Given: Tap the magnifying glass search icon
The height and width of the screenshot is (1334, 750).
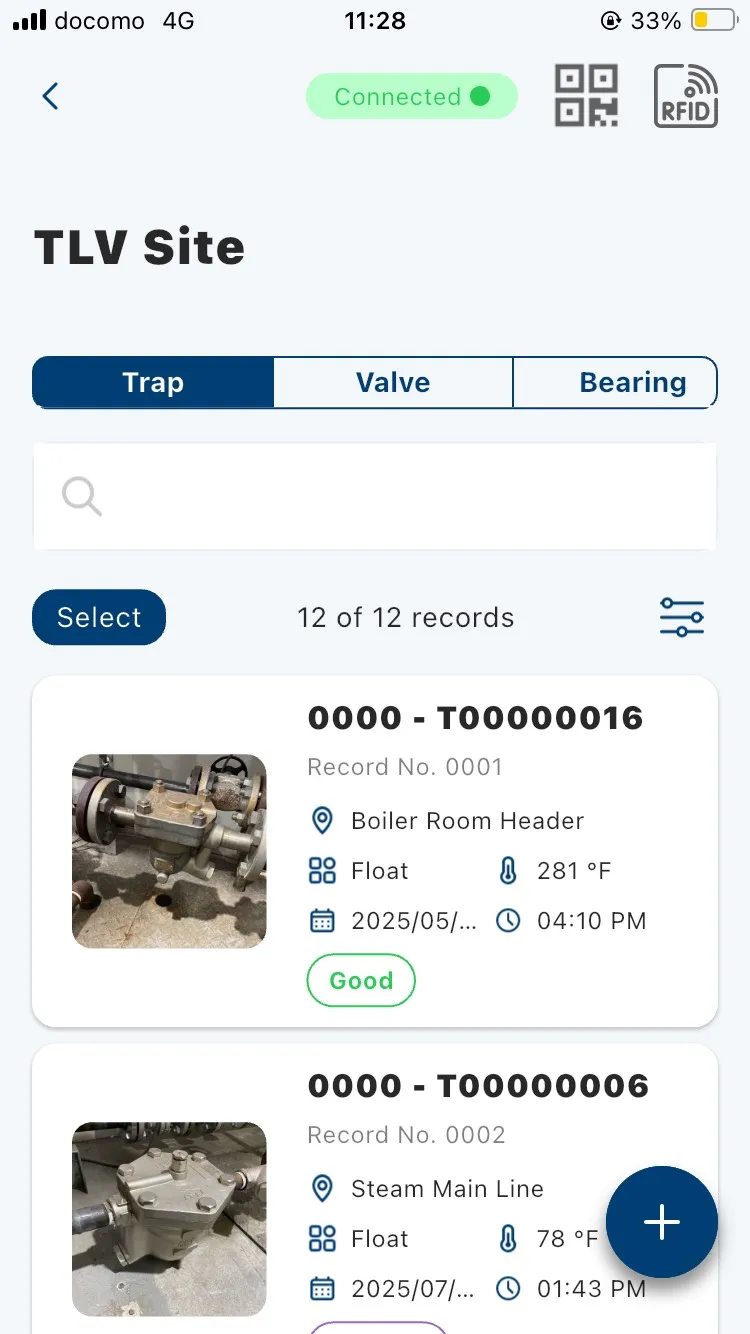Looking at the screenshot, I should pos(81,495).
